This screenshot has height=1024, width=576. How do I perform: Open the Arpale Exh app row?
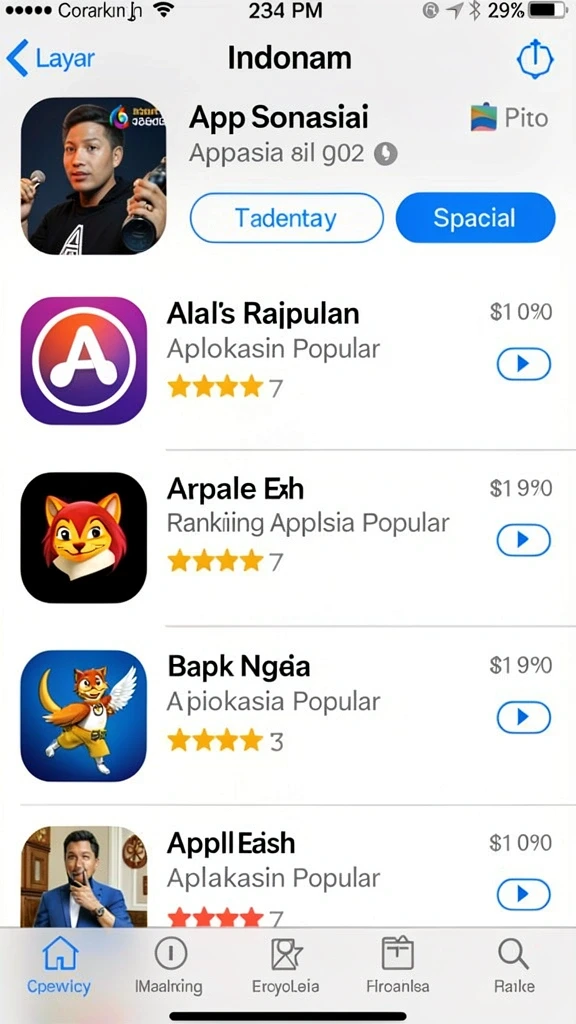(x=288, y=537)
